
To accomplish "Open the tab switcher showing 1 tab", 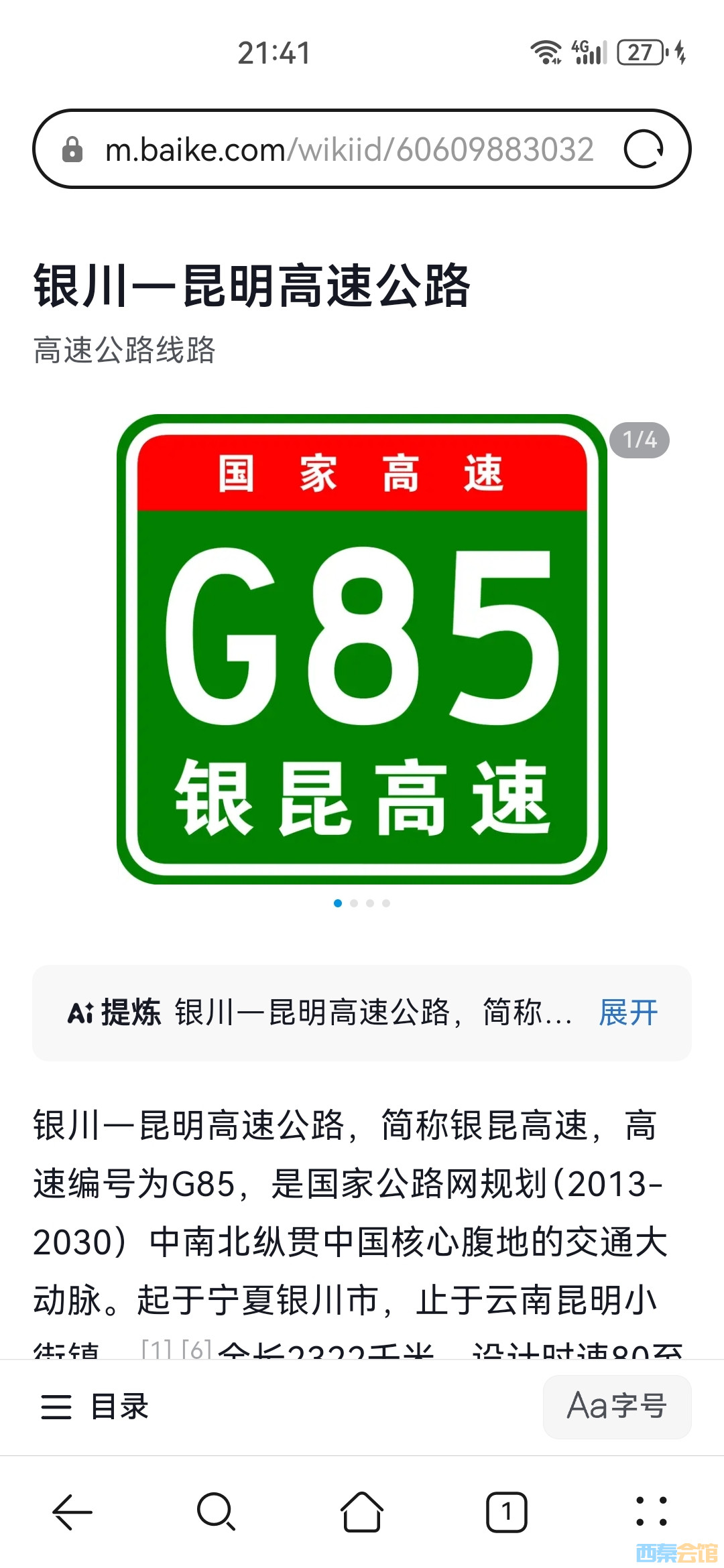I will coord(507,1512).
